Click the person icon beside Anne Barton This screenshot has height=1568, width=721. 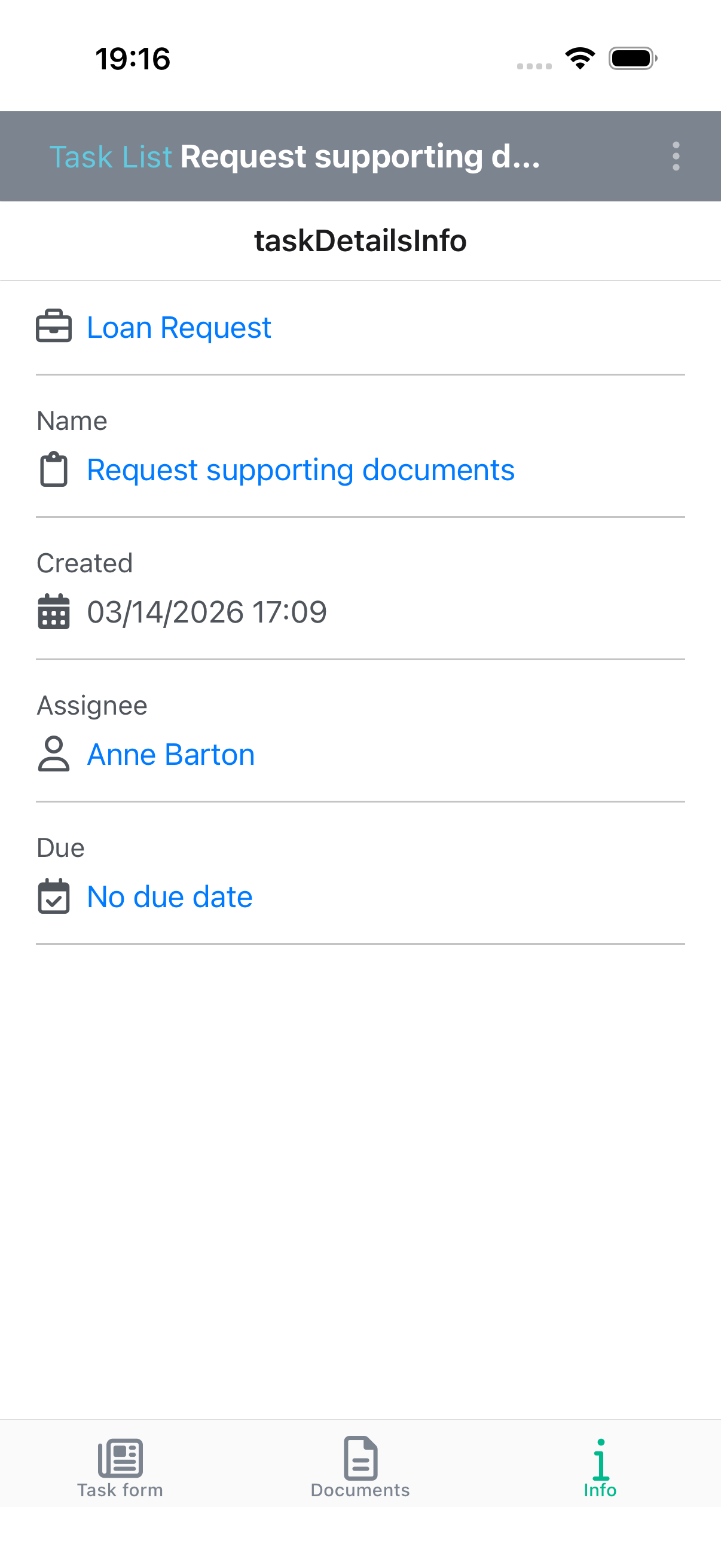(54, 754)
